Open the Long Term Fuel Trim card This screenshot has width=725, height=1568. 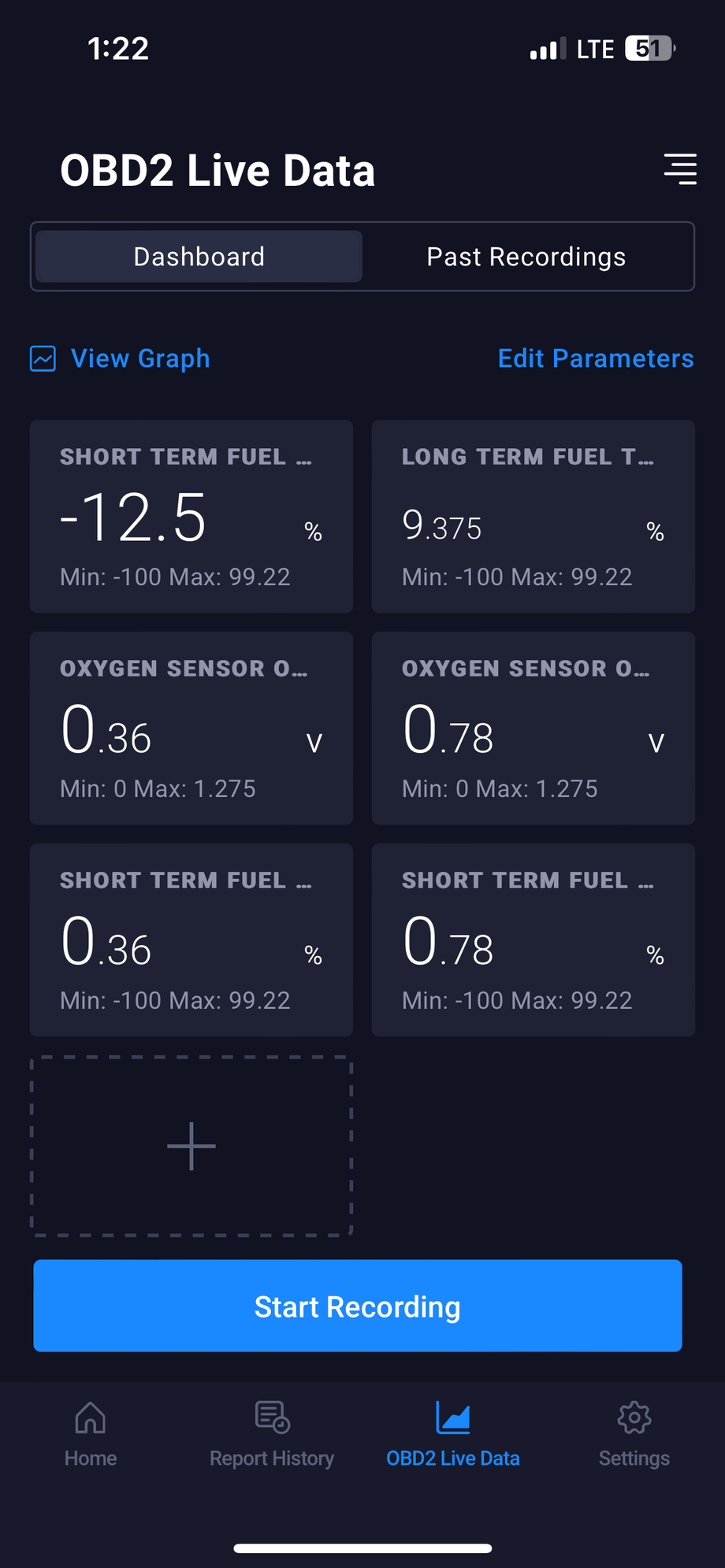tap(533, 516)
